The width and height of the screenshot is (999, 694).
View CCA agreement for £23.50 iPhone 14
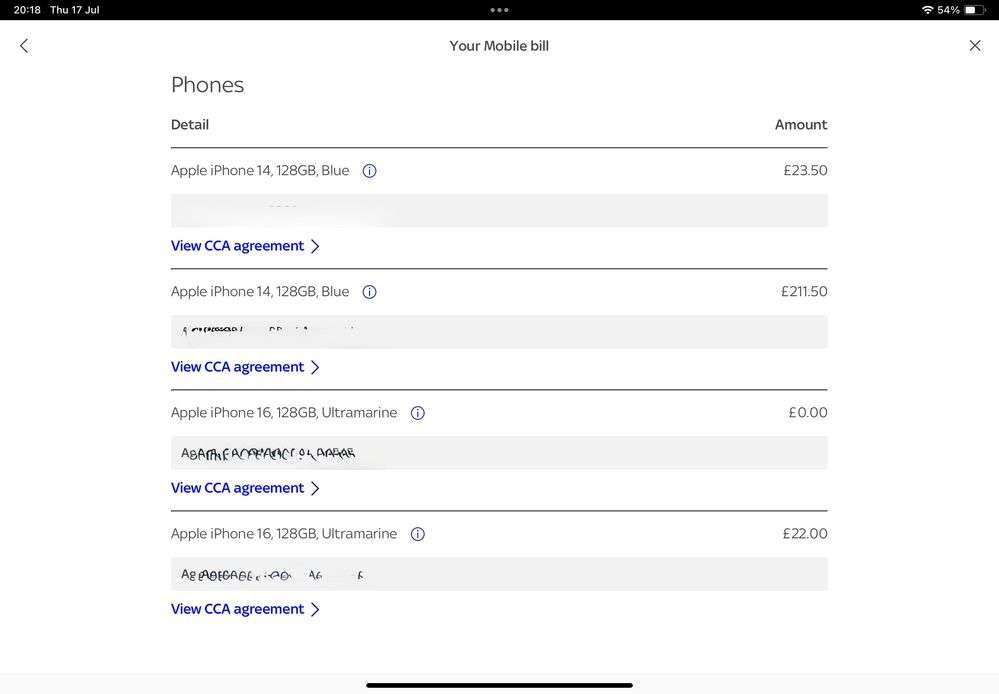pyautogui.click(x=245, y=246)
